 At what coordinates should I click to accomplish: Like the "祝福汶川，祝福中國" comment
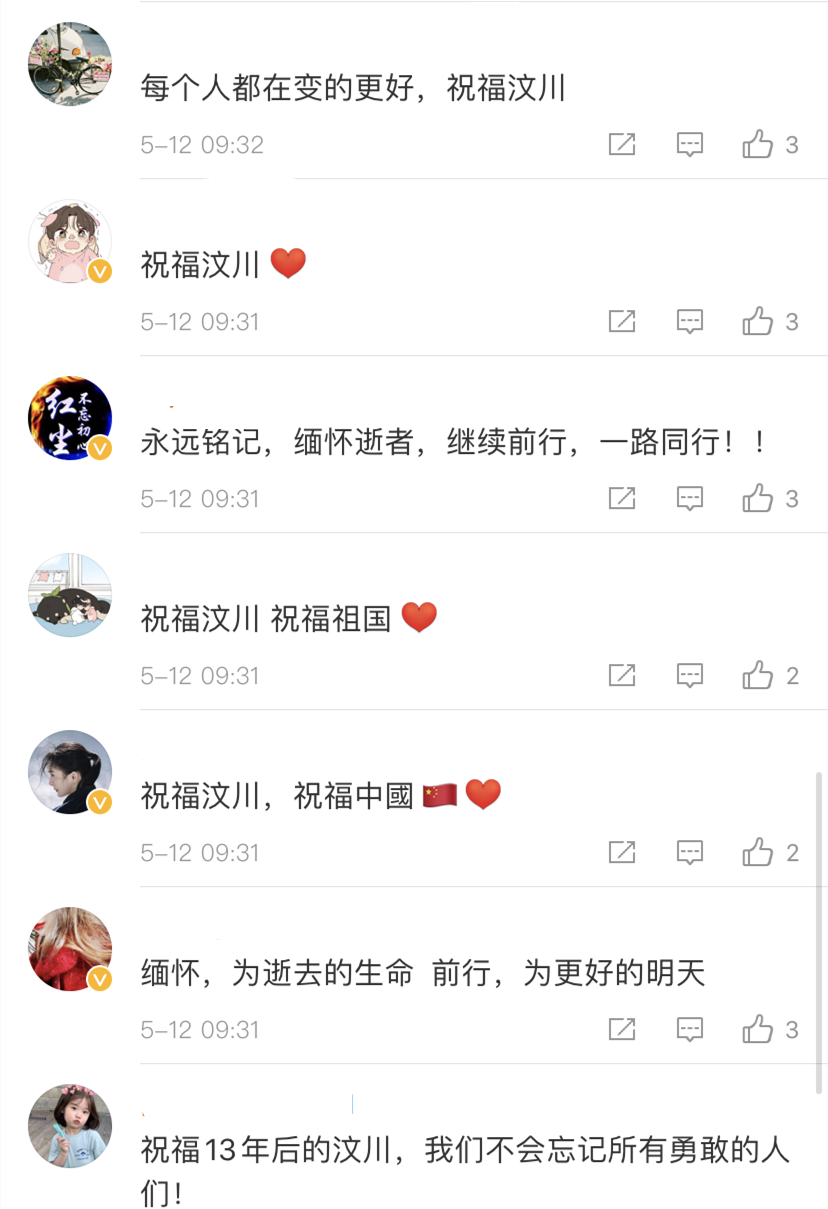(x=758, y=853)
